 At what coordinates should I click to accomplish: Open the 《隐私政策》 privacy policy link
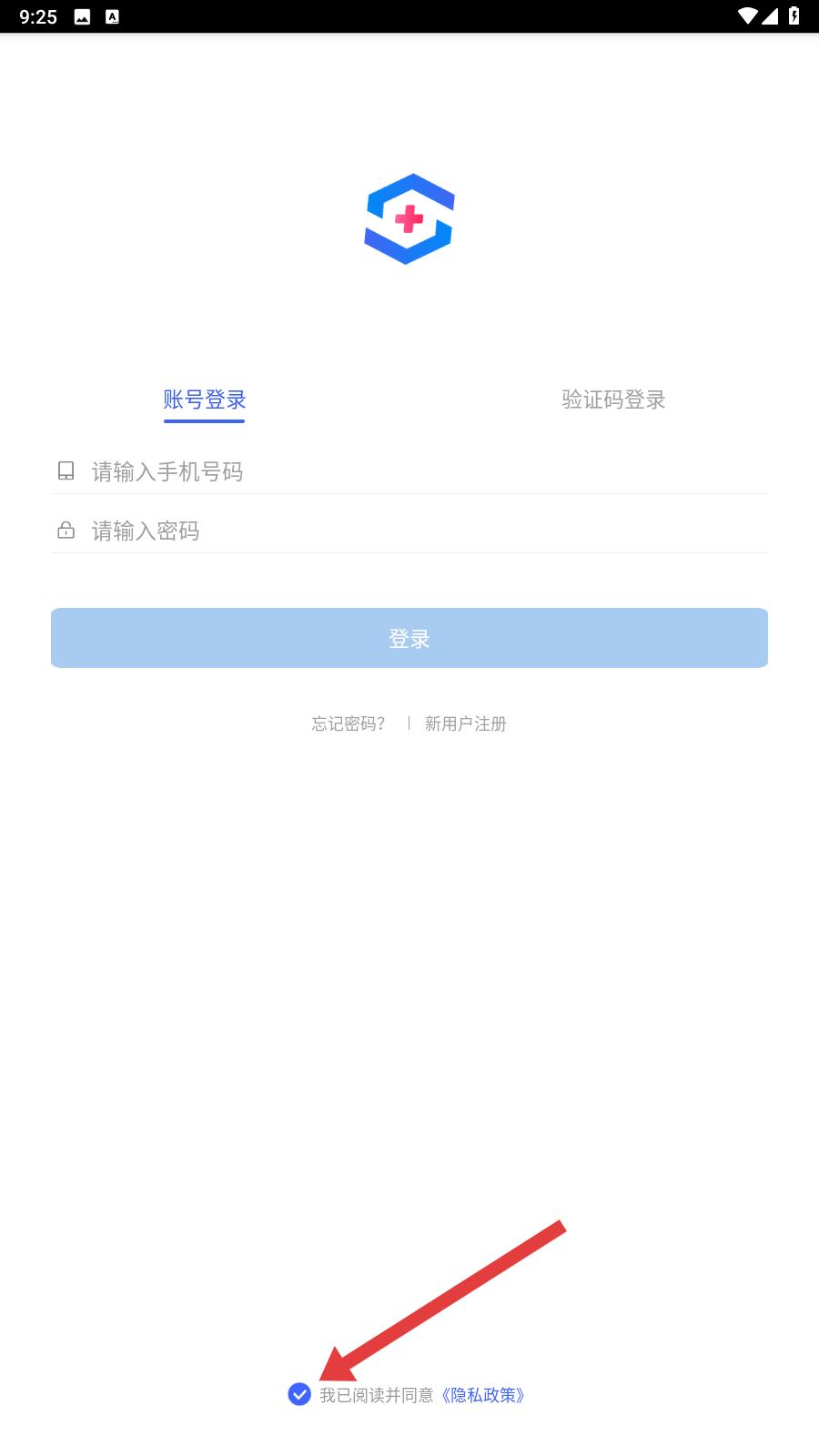(x=482, y=1395)
